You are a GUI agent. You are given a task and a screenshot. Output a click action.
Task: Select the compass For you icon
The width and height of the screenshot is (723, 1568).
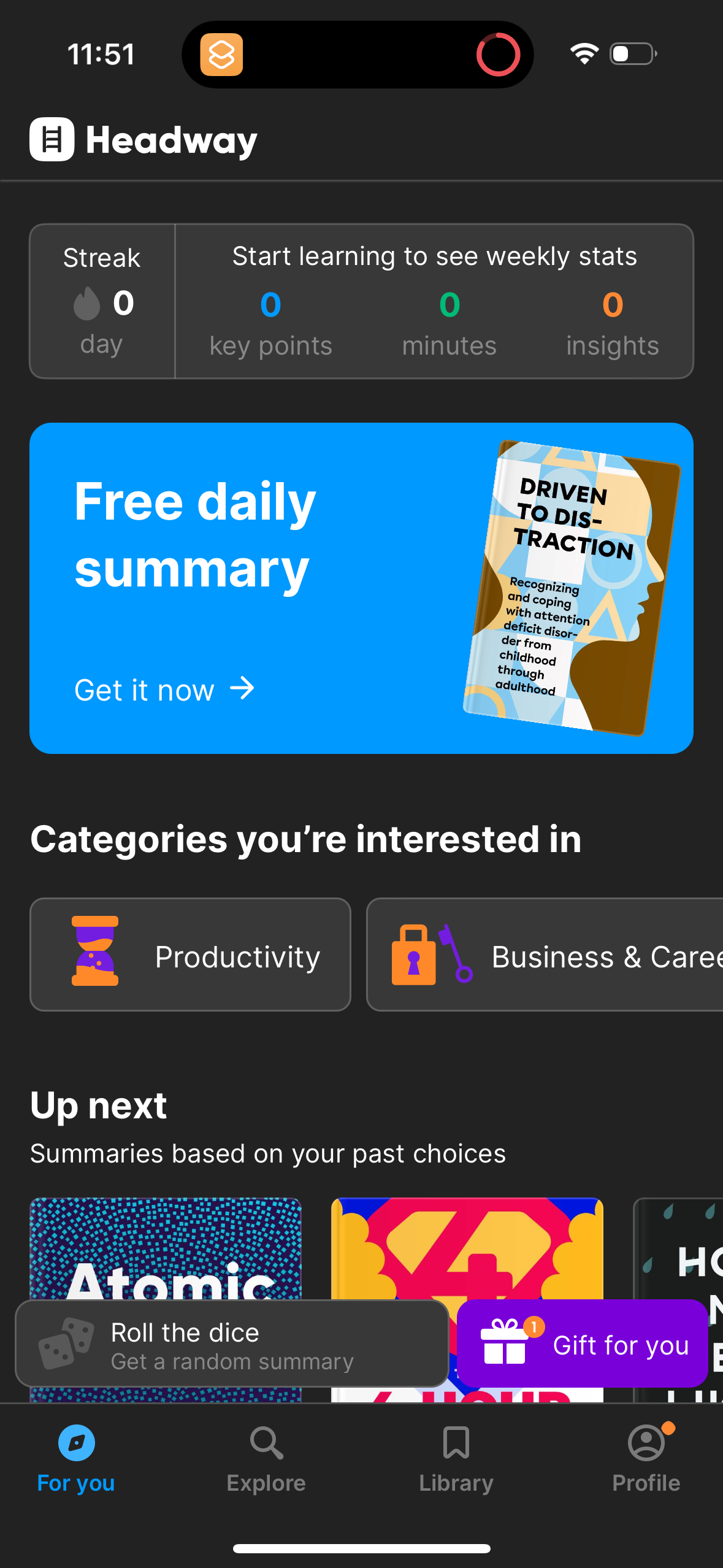(x=75, y=1443)
